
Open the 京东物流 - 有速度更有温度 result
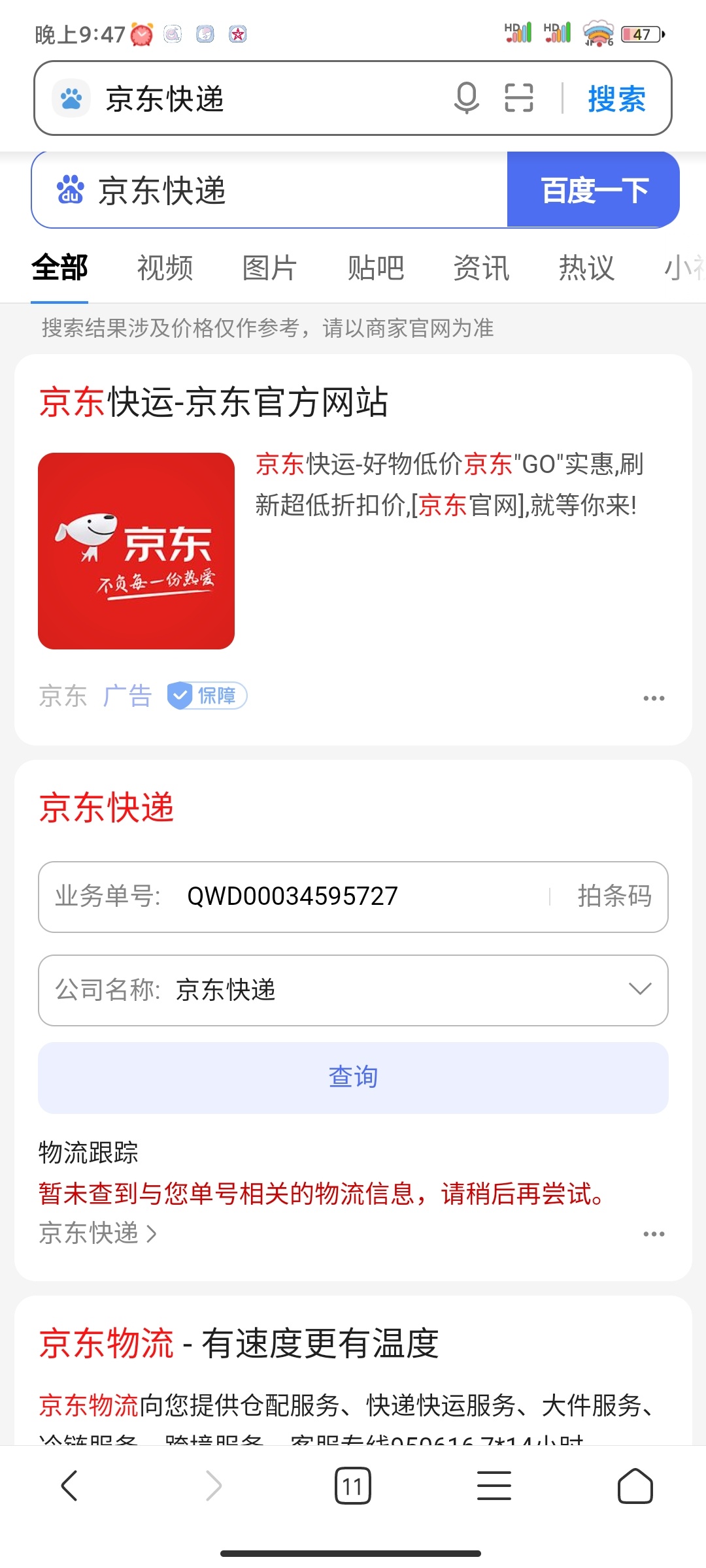[x=239, y=1344]
